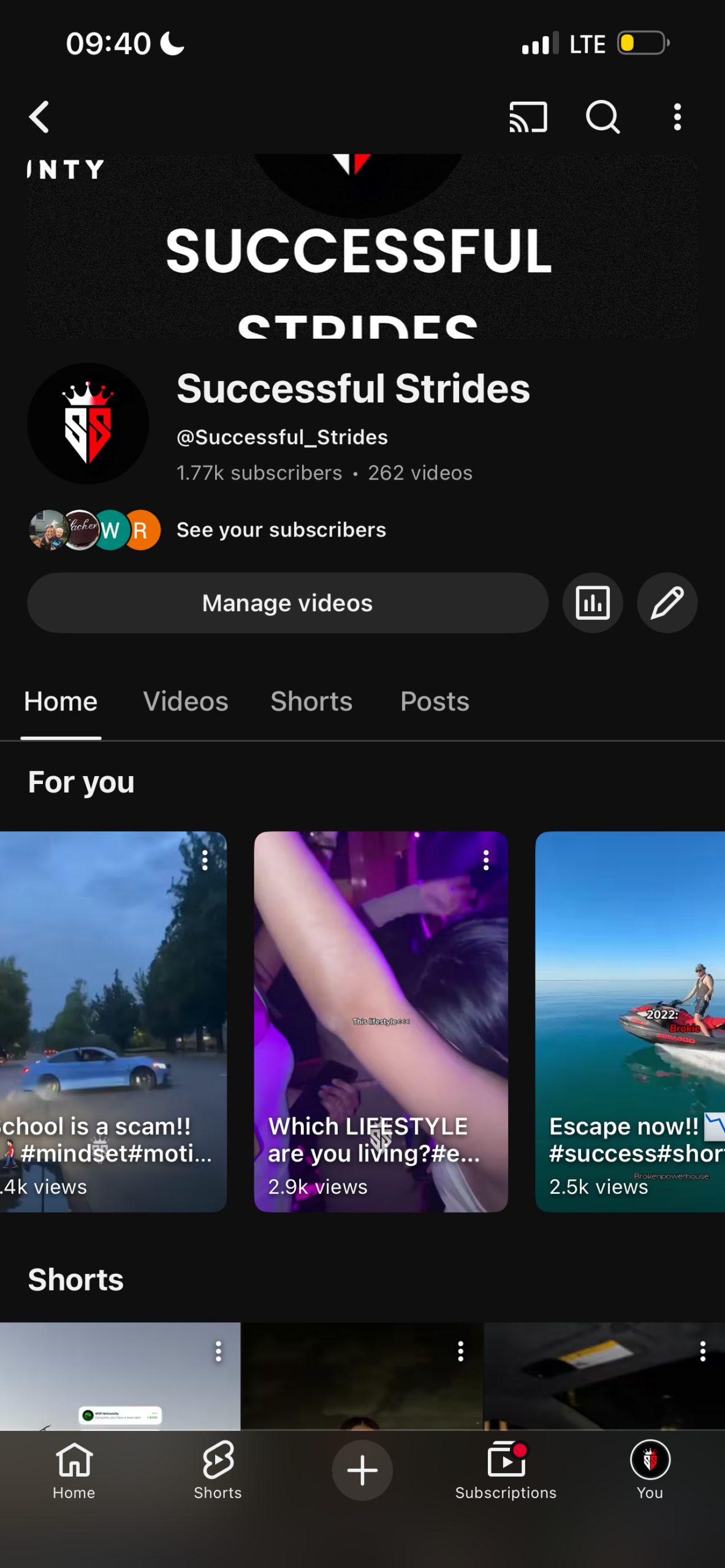Open the top overflow menu
The image size is (725, 1568).
(677, 117)
